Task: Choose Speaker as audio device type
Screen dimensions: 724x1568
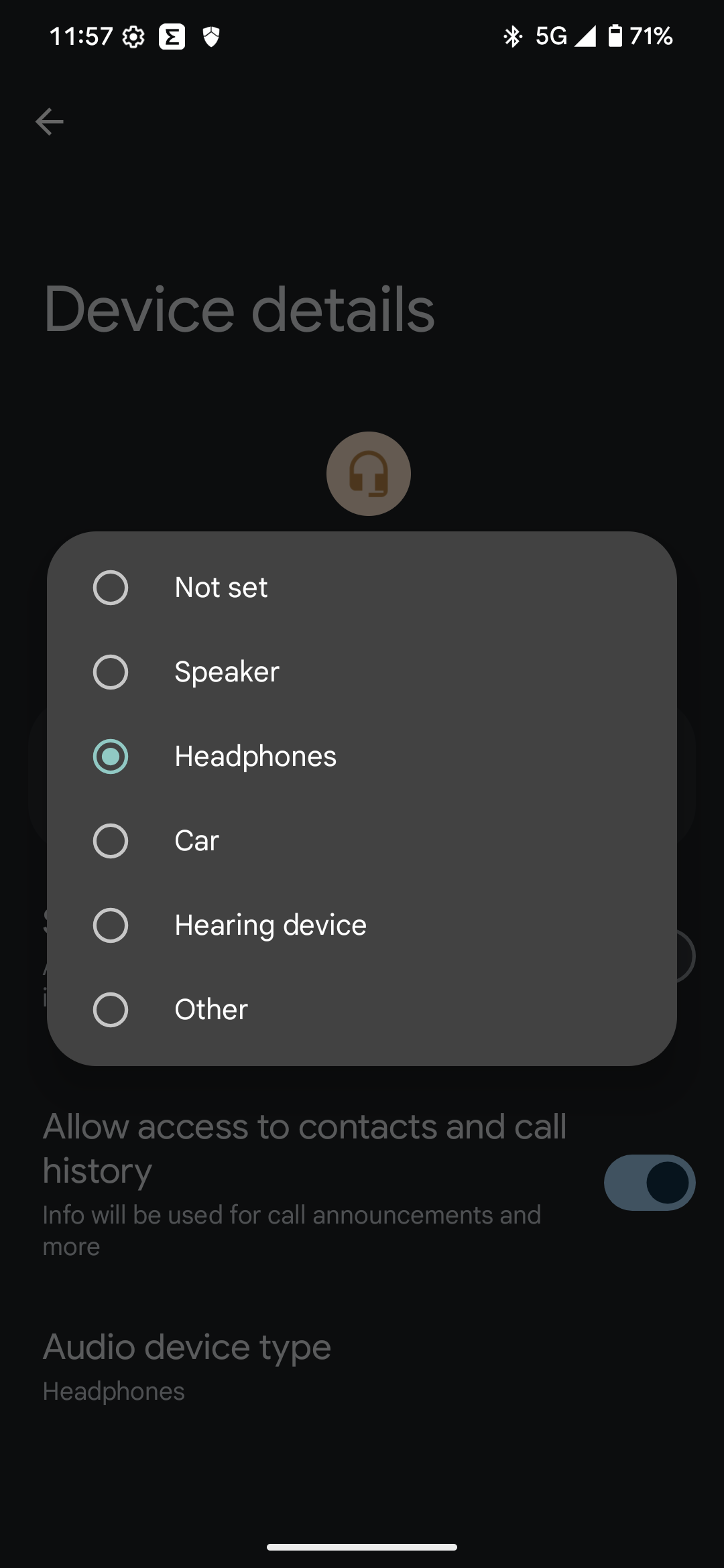Action: (x=362, y=672)
